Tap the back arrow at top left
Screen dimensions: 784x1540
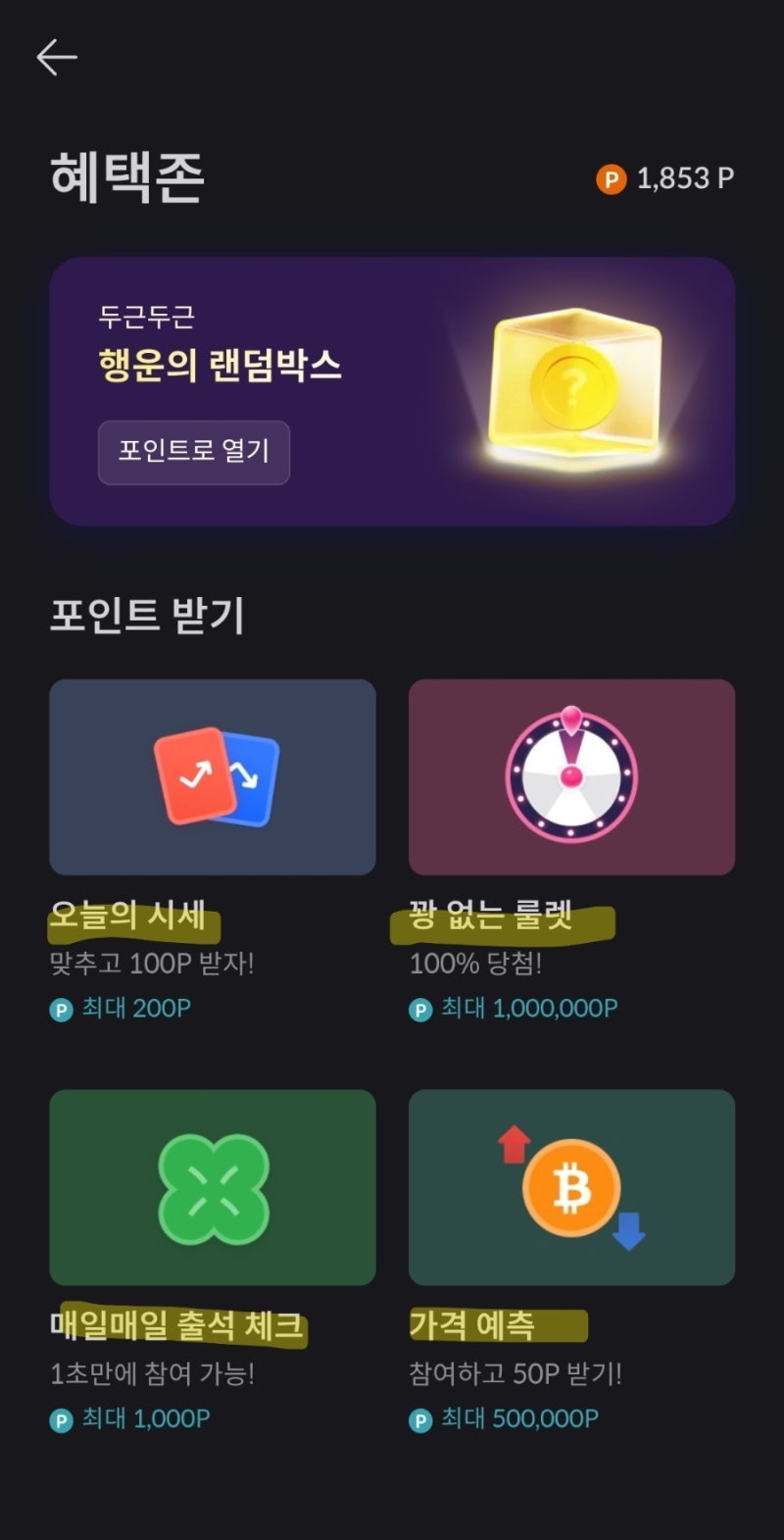coord(57,56)
